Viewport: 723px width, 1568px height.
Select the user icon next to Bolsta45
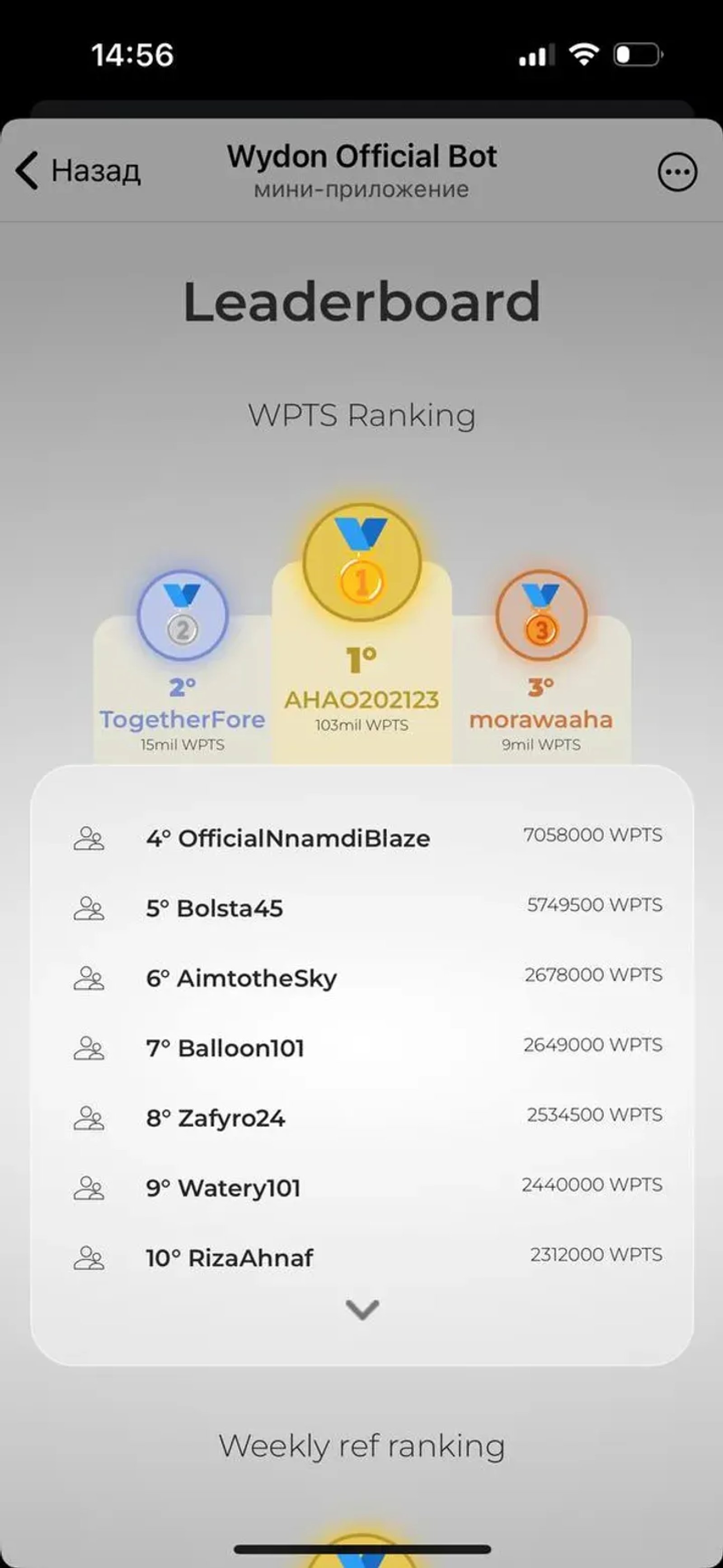[89, 907]
